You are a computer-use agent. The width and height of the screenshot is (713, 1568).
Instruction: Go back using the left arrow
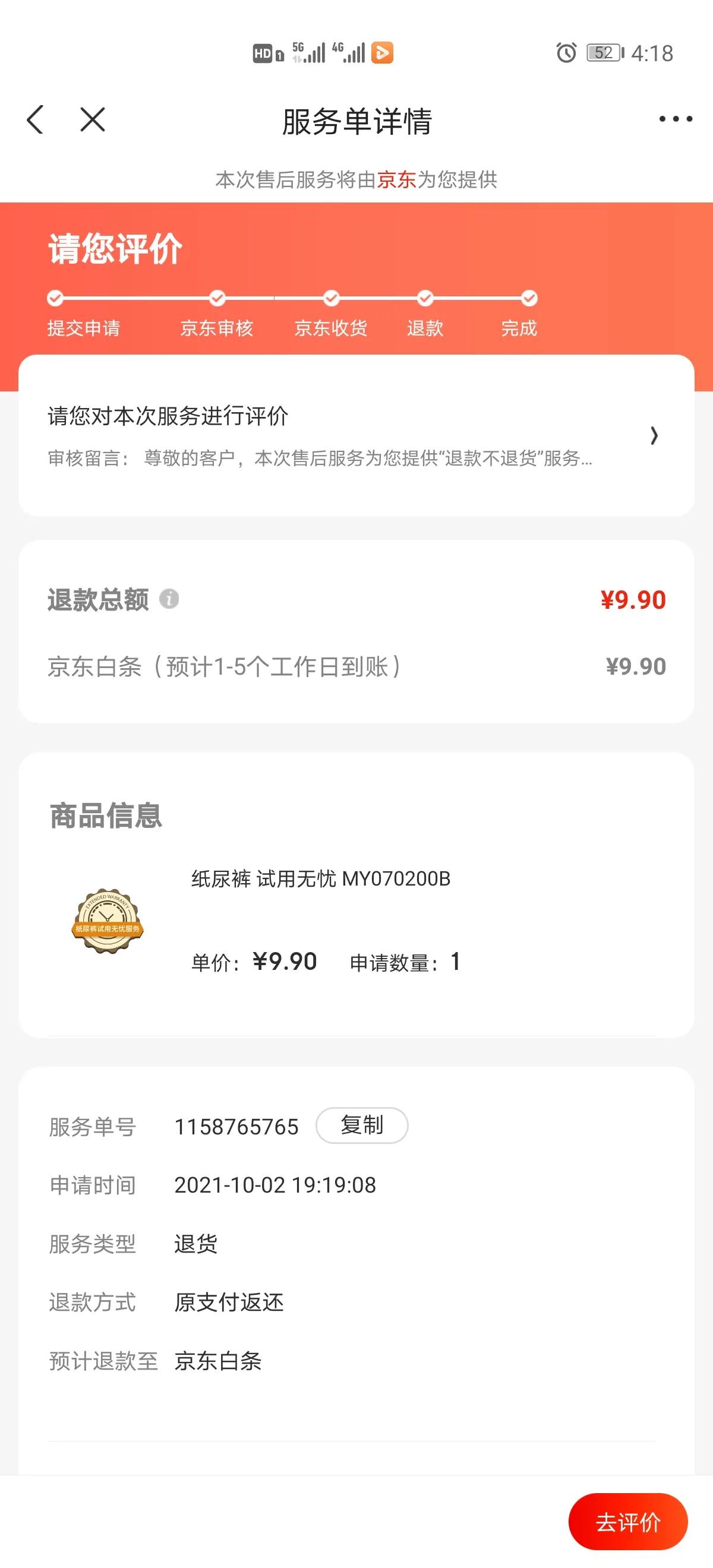pos(34,119)
